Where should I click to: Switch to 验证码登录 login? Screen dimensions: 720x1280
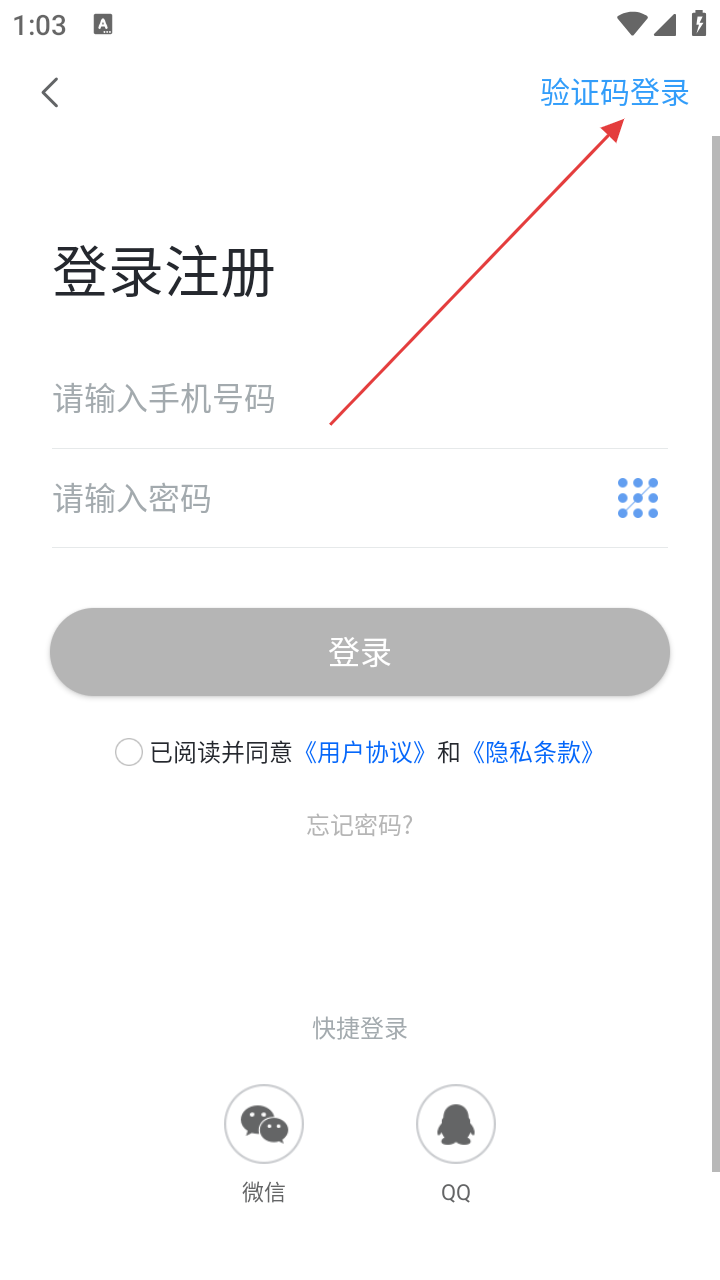coord(614,93)
